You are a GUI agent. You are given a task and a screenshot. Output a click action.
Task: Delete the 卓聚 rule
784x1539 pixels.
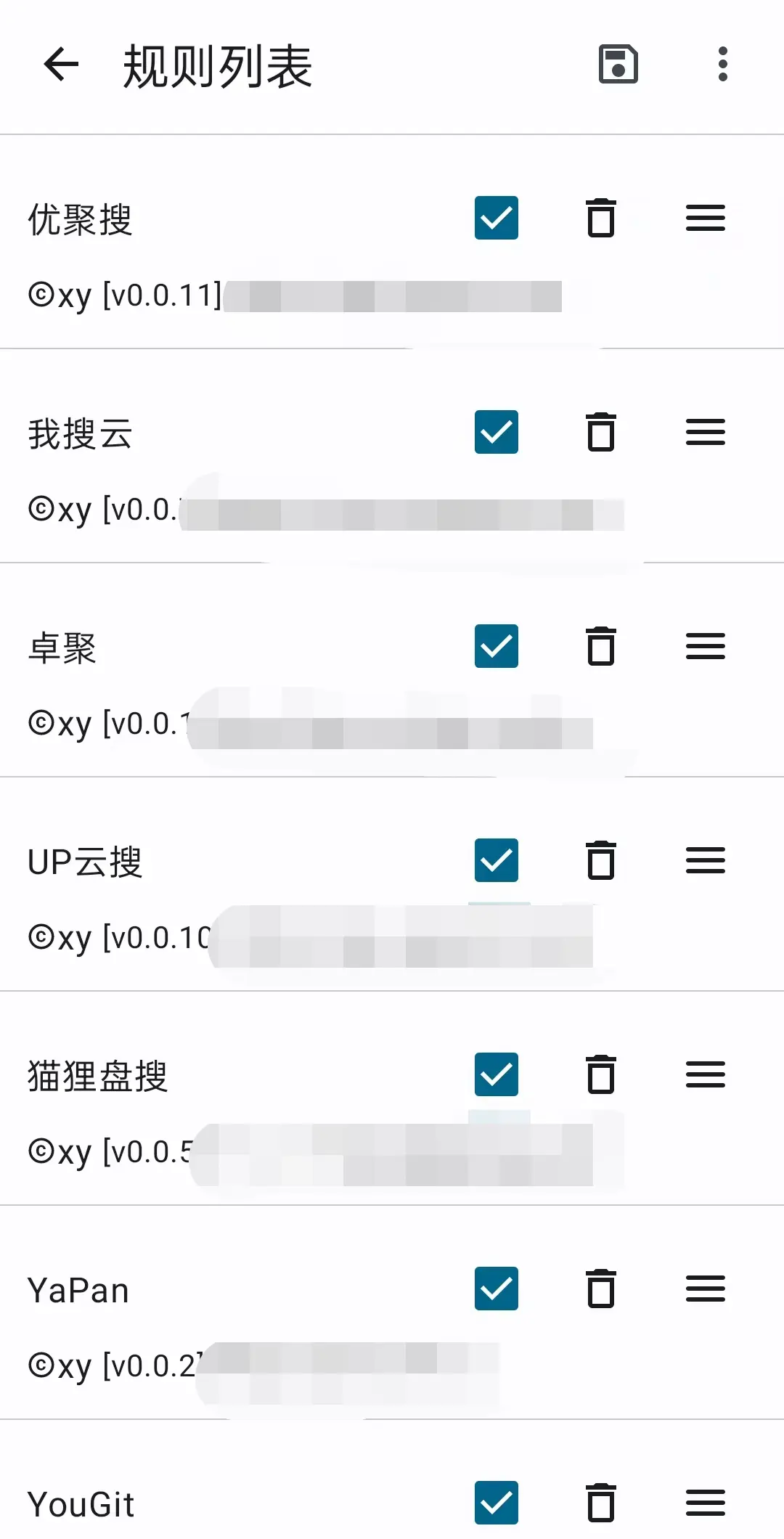pos(601,646)
